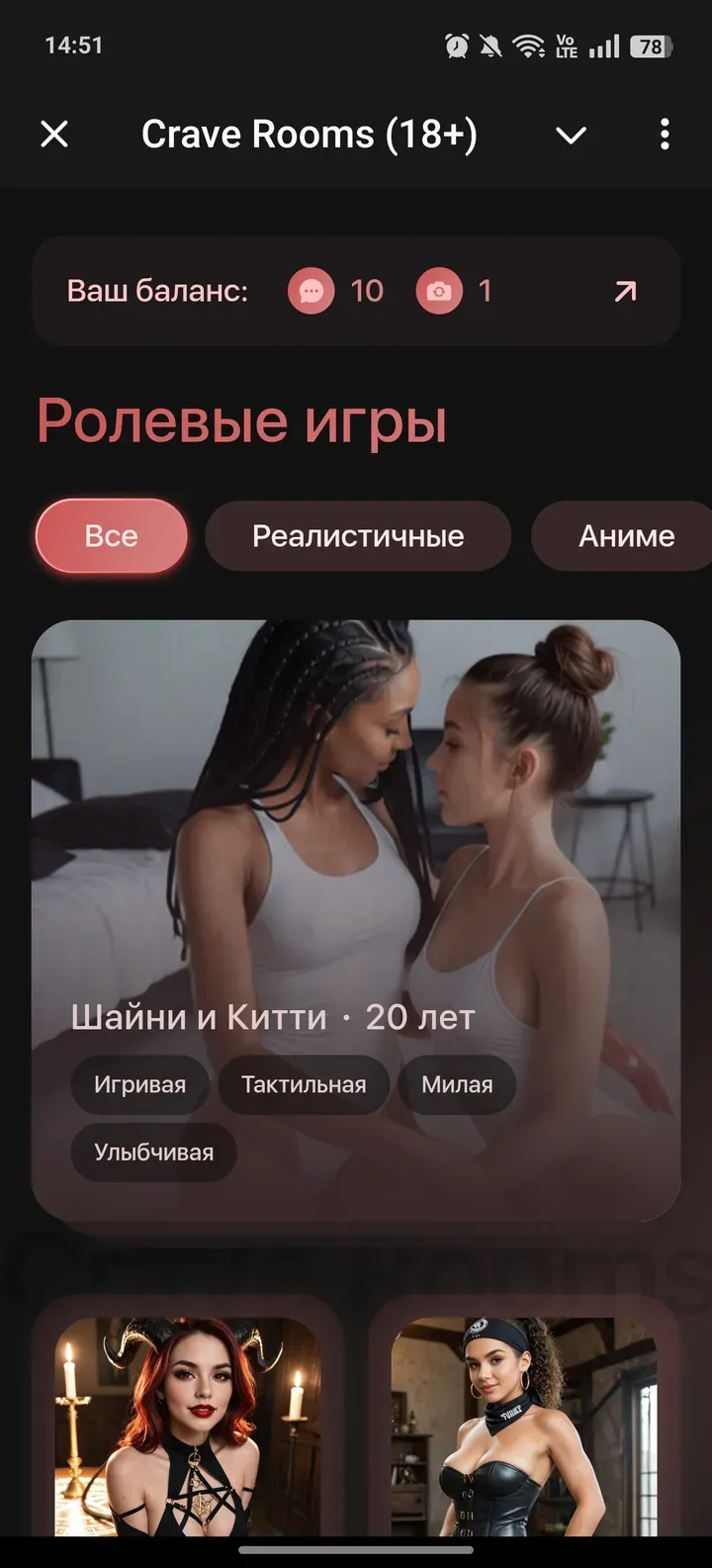Tap the Игривая trait tag

[x=139, y=1084]
